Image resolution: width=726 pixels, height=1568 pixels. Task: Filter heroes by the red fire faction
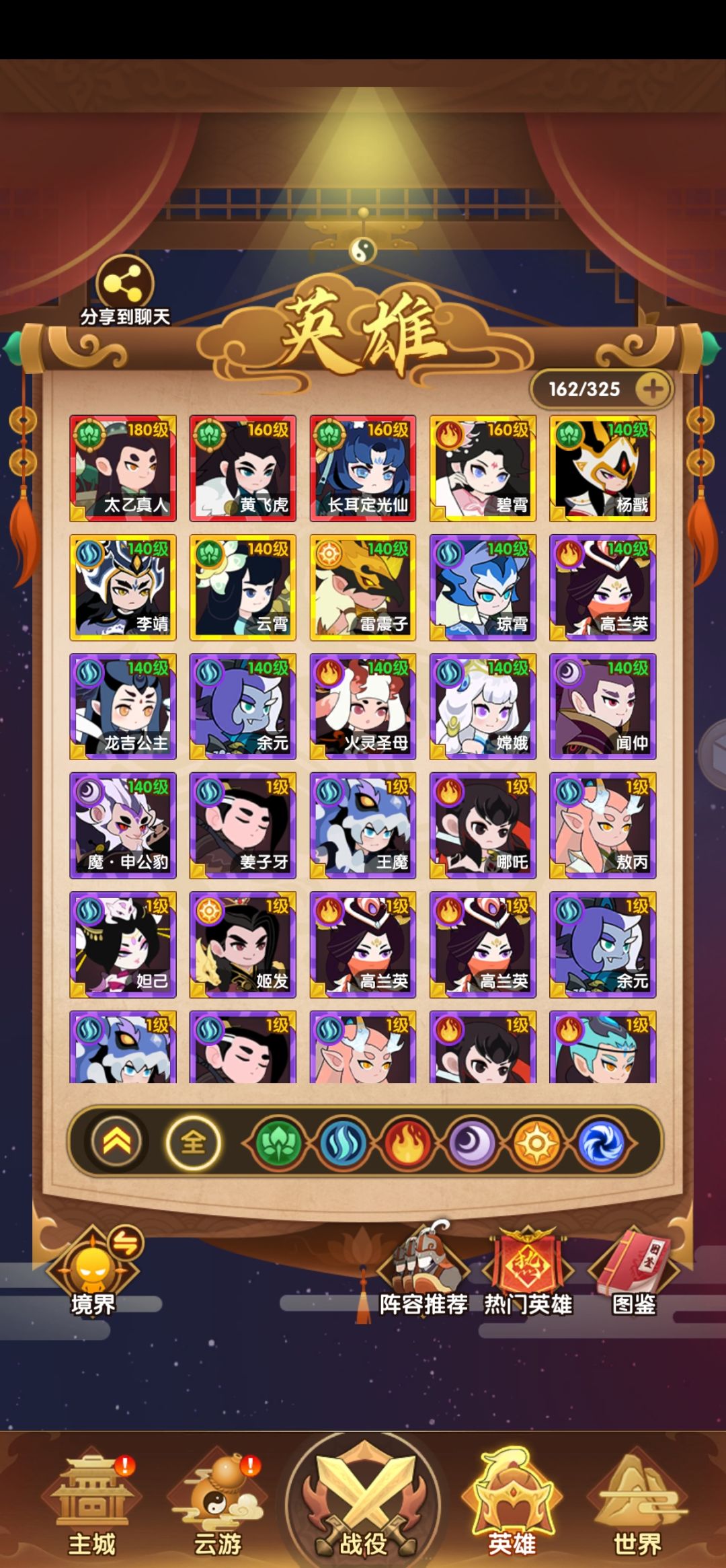(x=407, y=1142)
